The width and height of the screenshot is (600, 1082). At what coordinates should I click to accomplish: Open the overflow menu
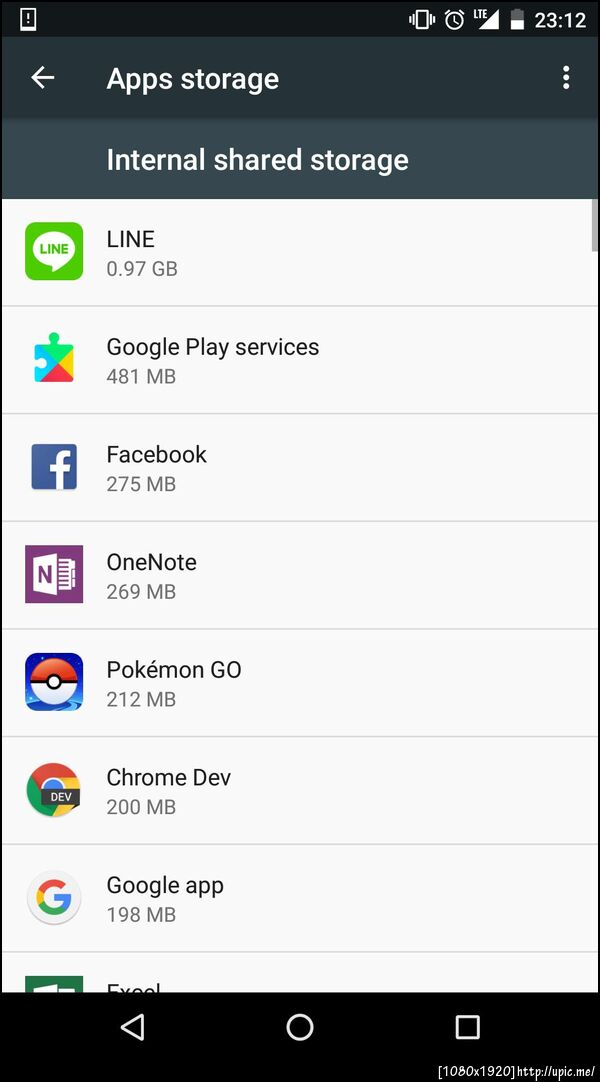point(566,78)
